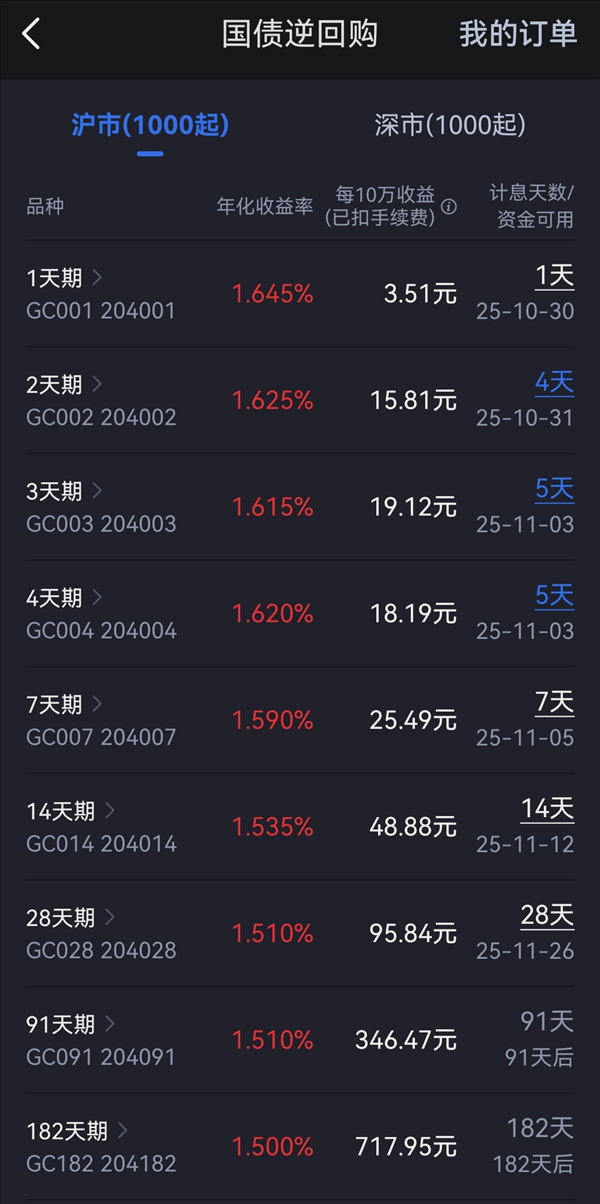Switch to the 深市(1000起) tab
Image resolution: width=600 pixels, height=1204 pixels.
pos(450,125)
